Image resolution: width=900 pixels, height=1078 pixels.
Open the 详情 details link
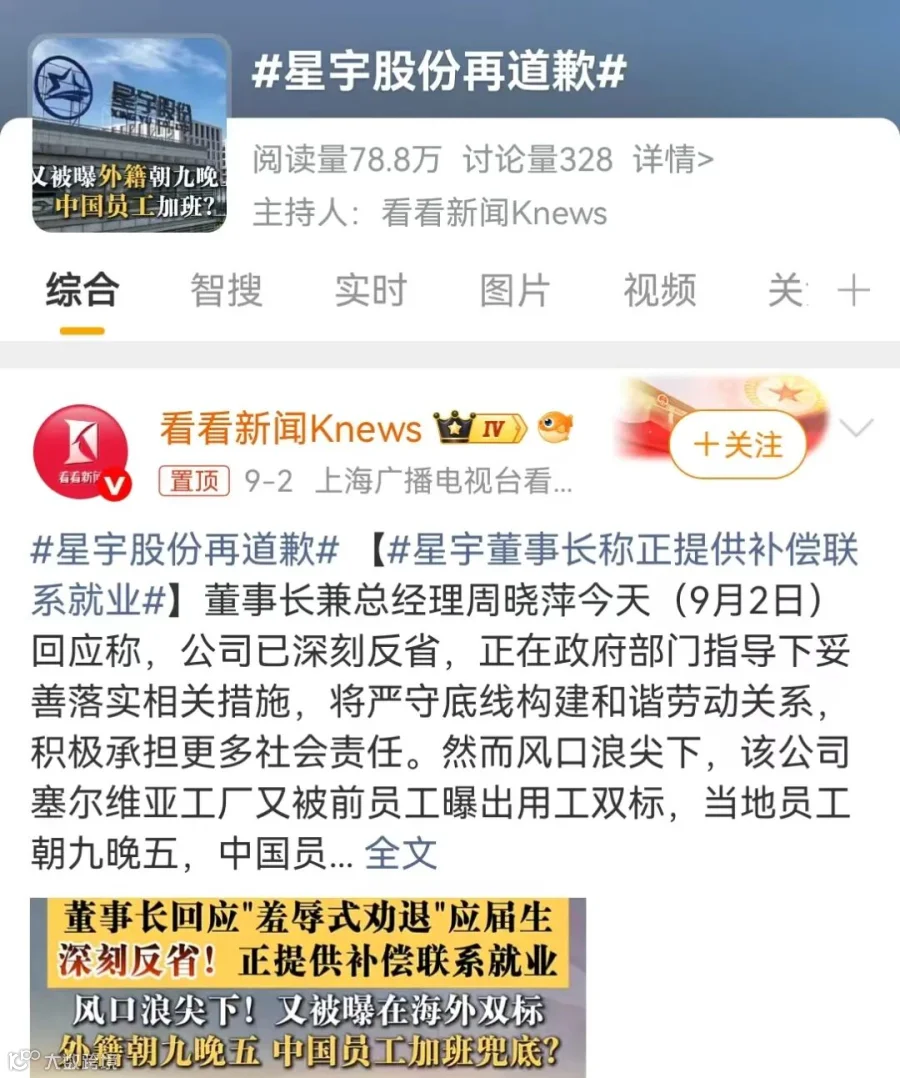(673, 160)
